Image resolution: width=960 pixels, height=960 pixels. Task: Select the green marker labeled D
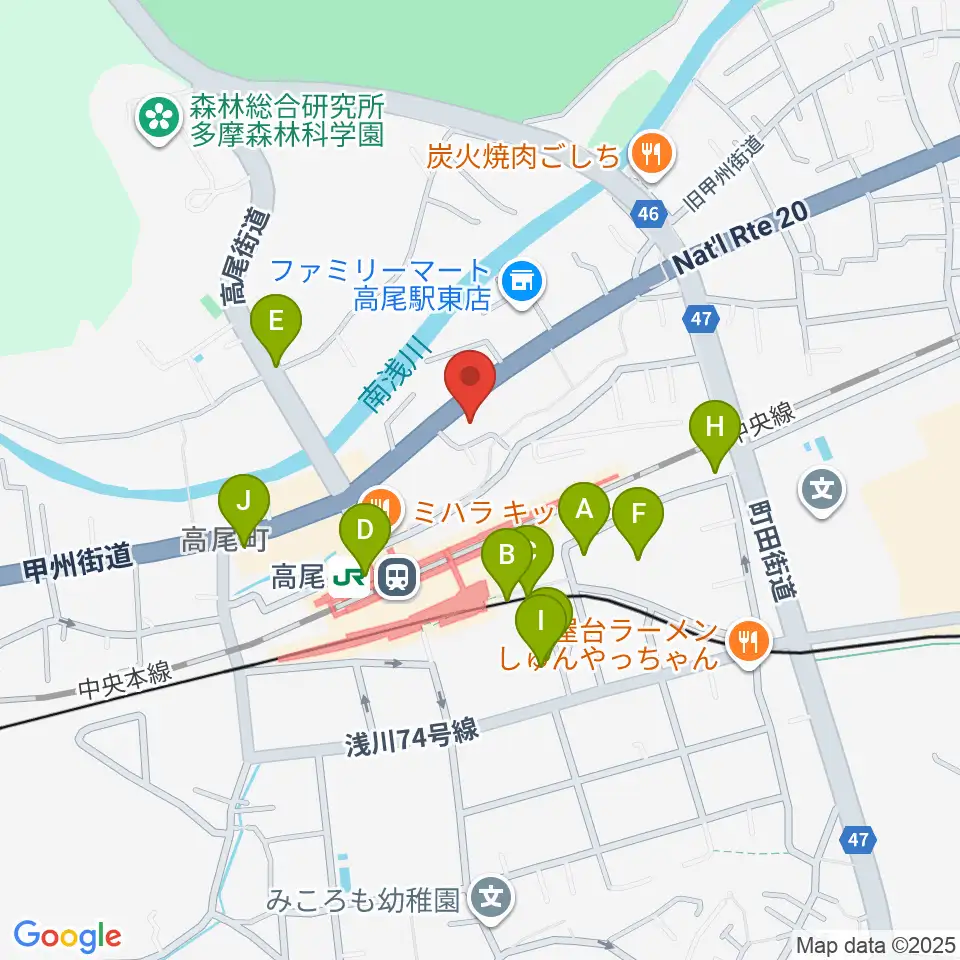(x=365, y=539)
